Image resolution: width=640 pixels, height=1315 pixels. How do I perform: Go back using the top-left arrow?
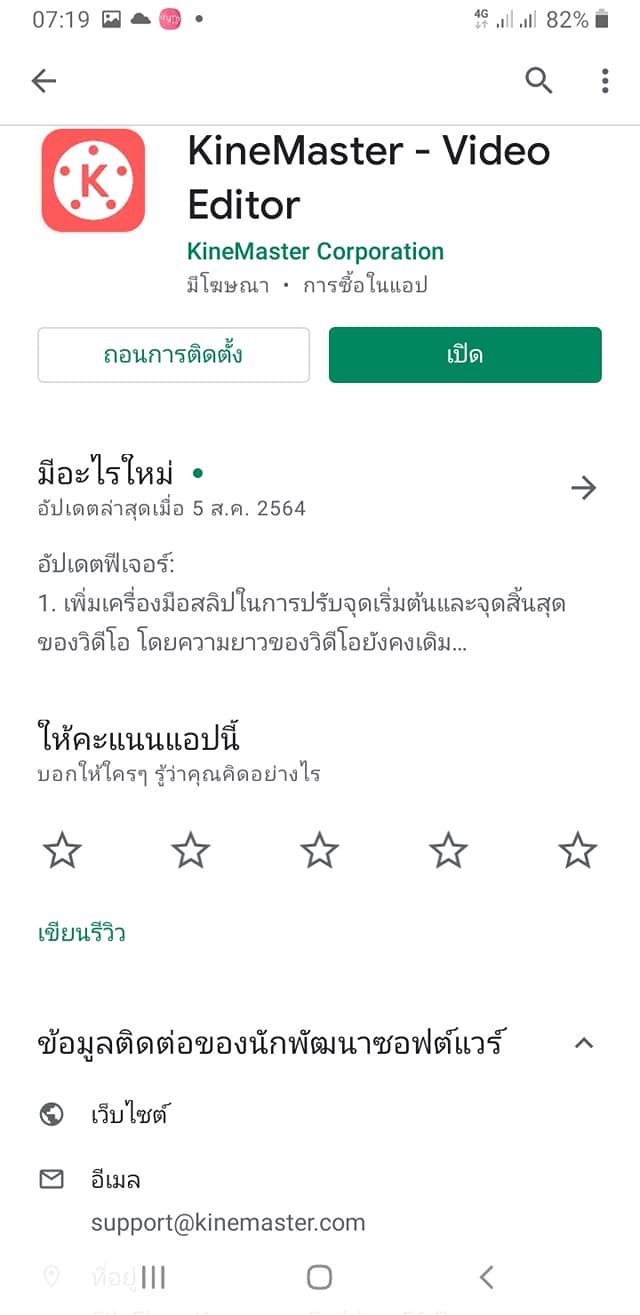pyautogui.click(x=44, y=81)
